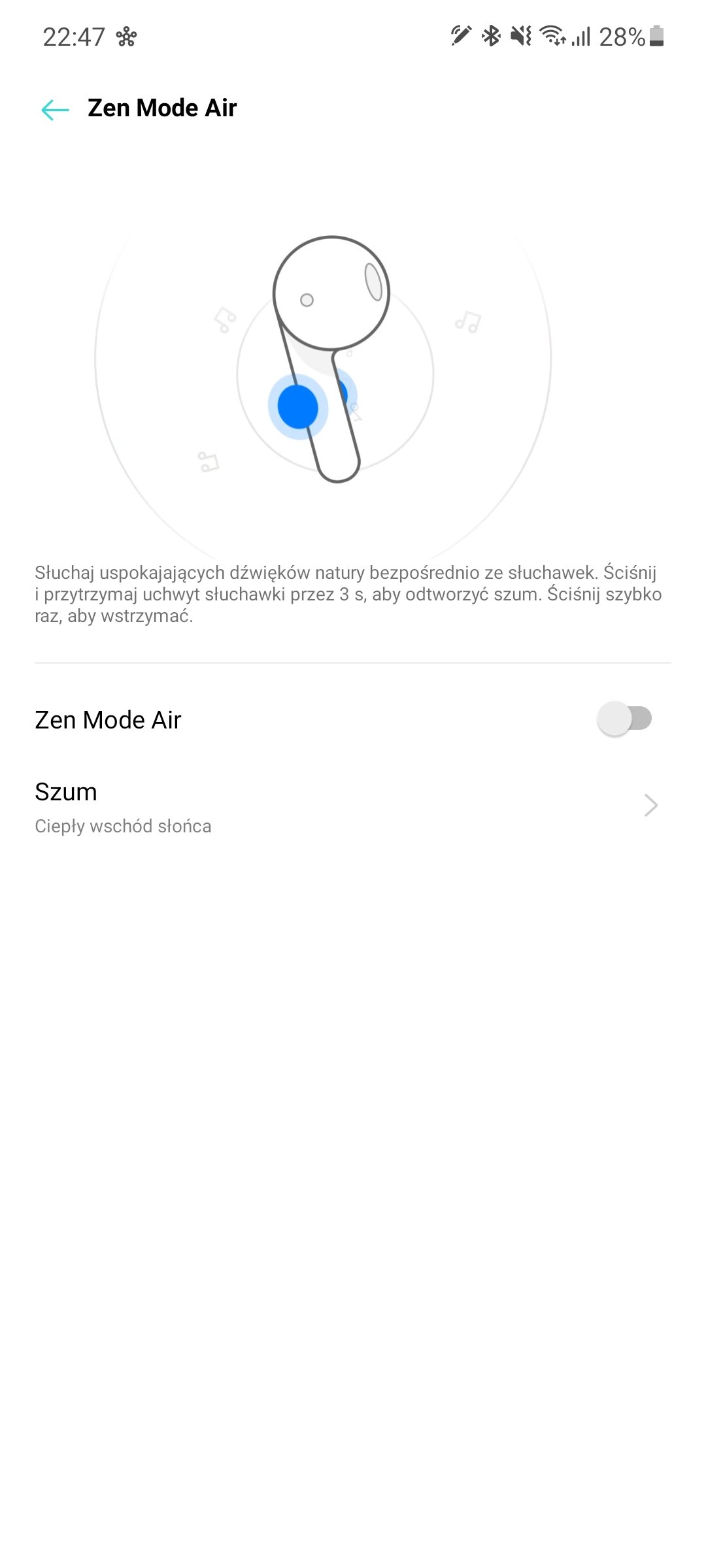Open the Szum noise selection
The height and width of the screenshot is (1568, 706).
point(353,807)
